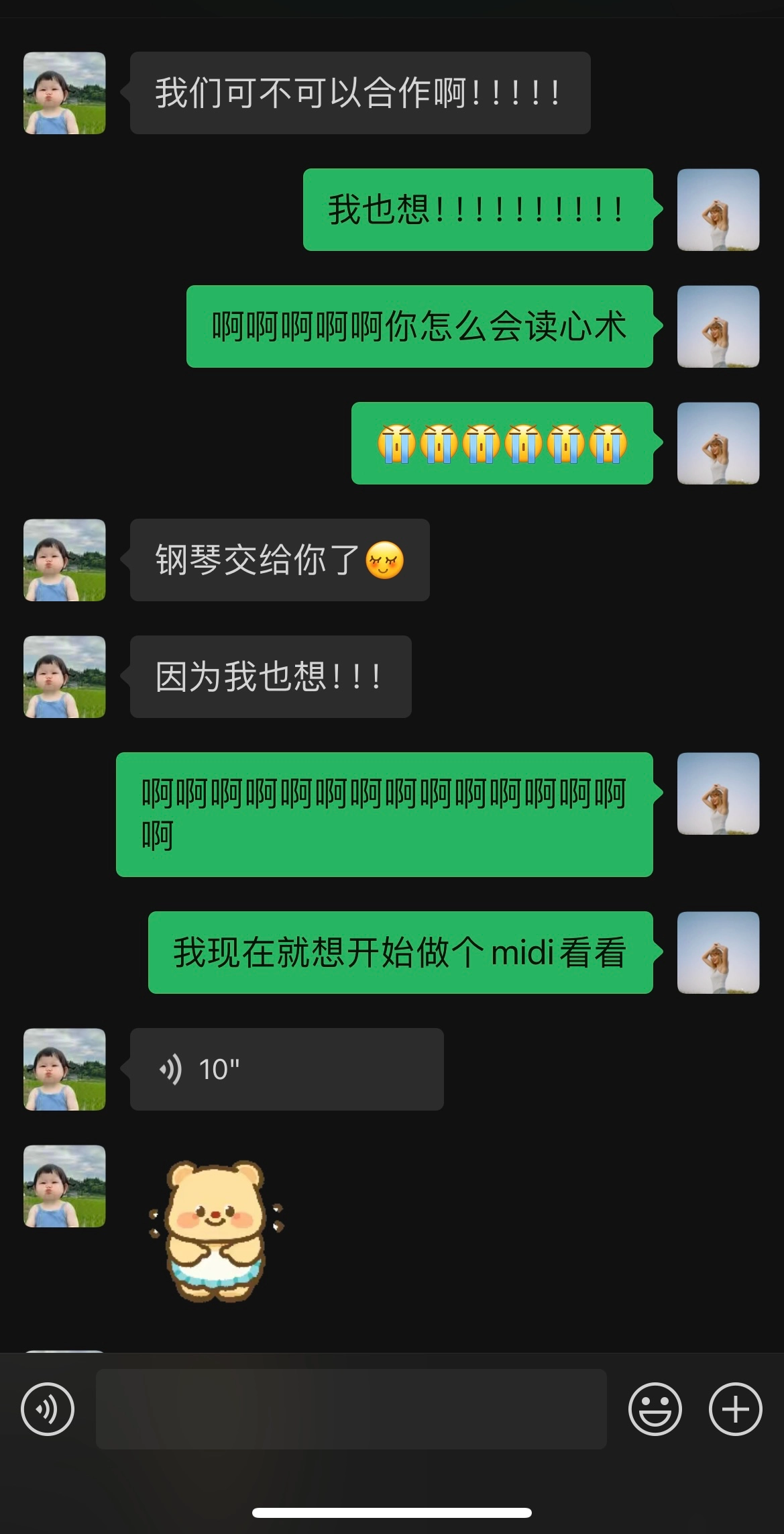Open own avatar beside 我也想 message
This screenshot has width=784, height=1534.
[718, 210]
